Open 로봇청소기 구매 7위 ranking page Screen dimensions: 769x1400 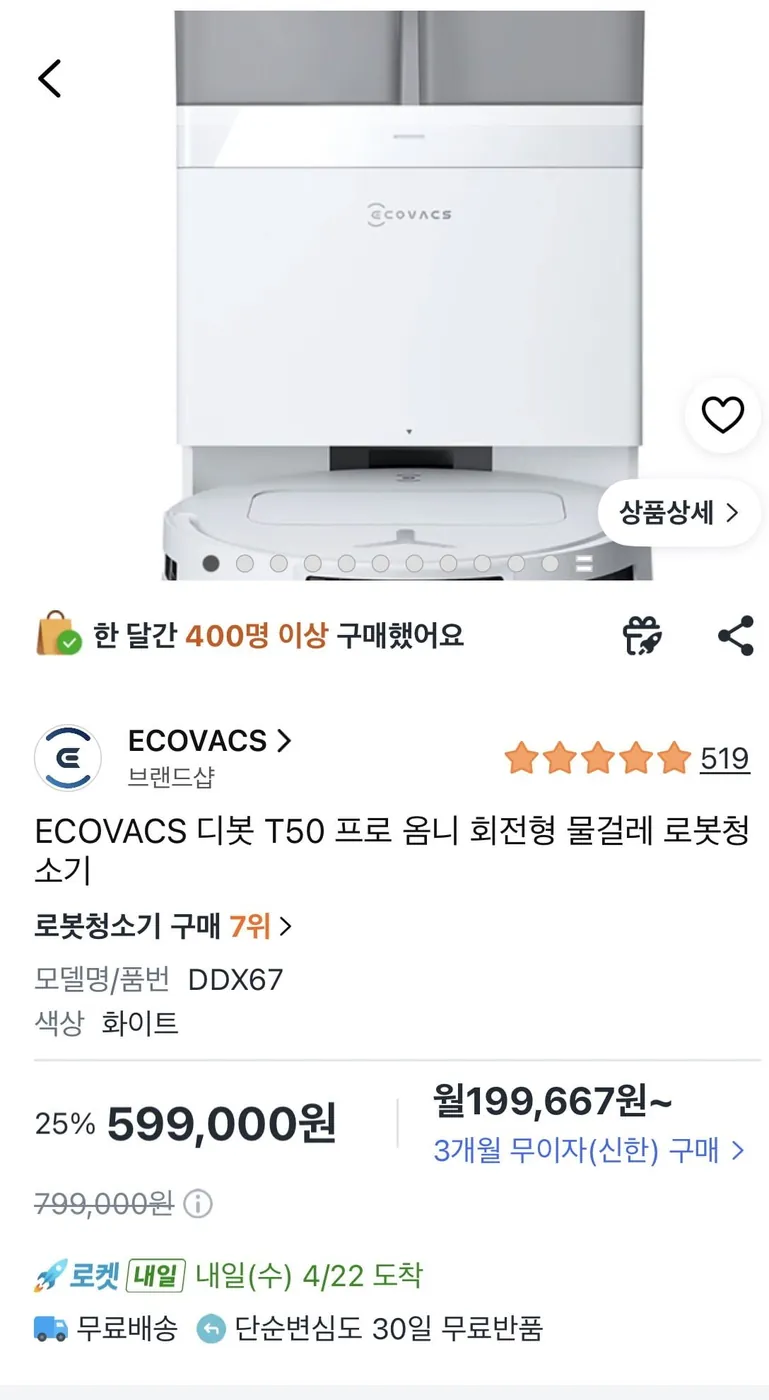coord(160,927)
